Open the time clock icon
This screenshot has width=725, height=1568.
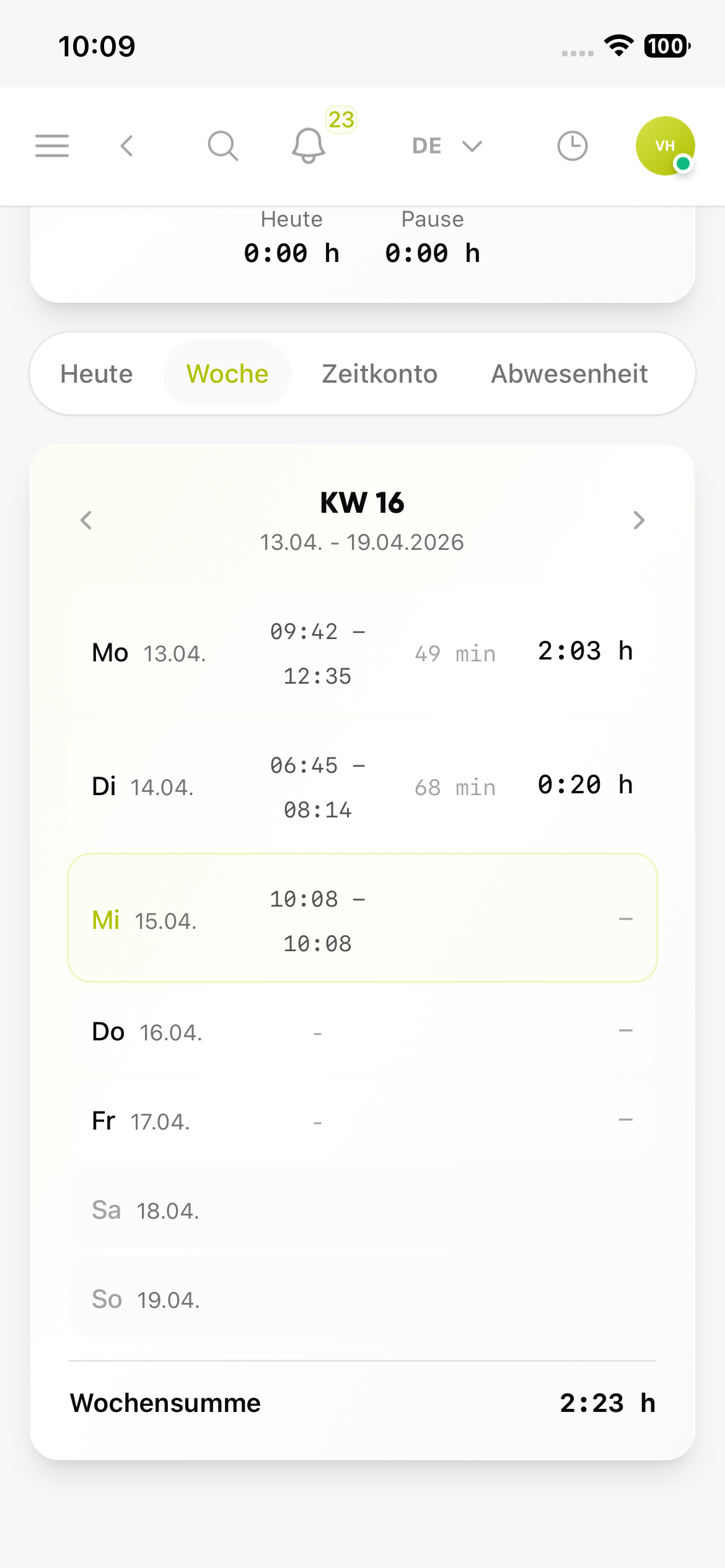(x=572, y=146)
